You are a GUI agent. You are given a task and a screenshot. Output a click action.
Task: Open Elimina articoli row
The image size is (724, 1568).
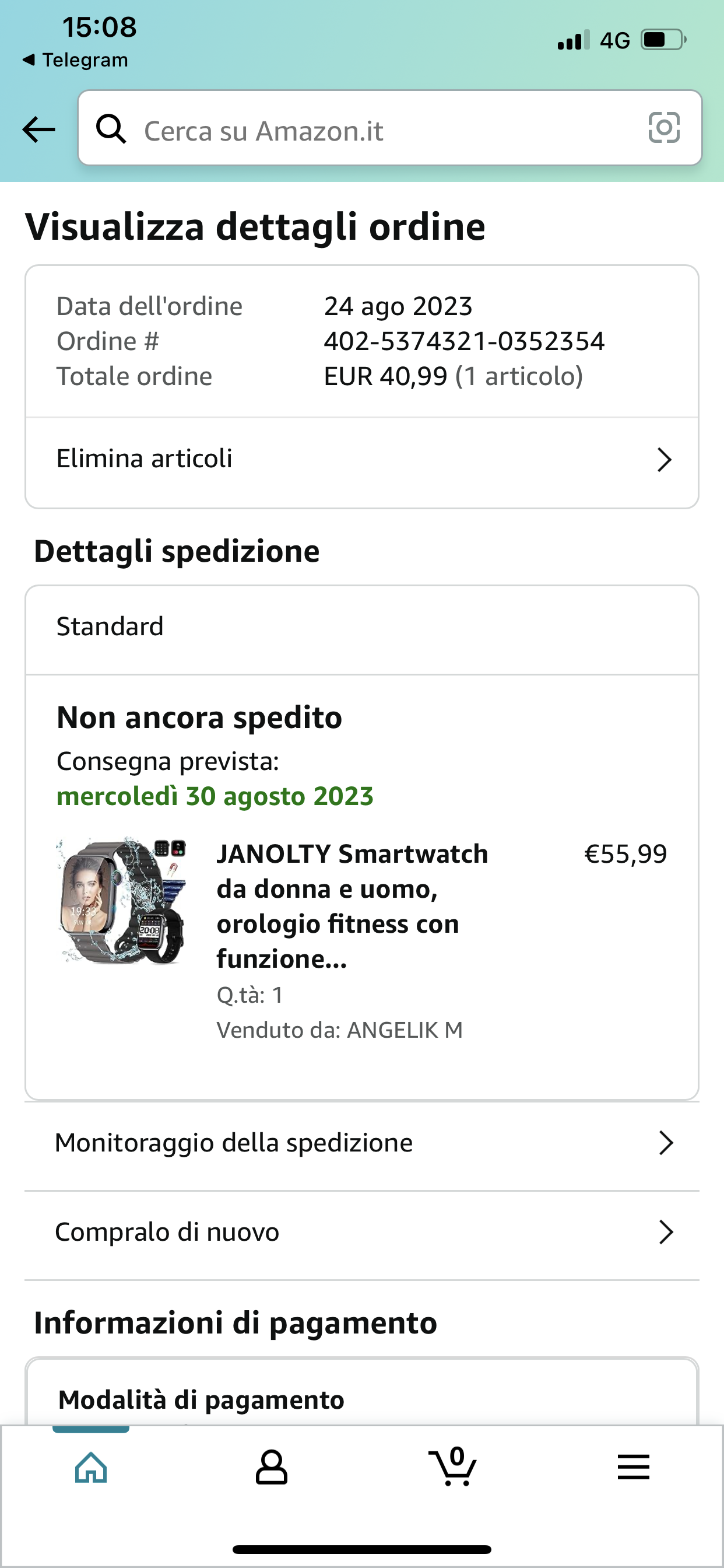tap(362, 460)
